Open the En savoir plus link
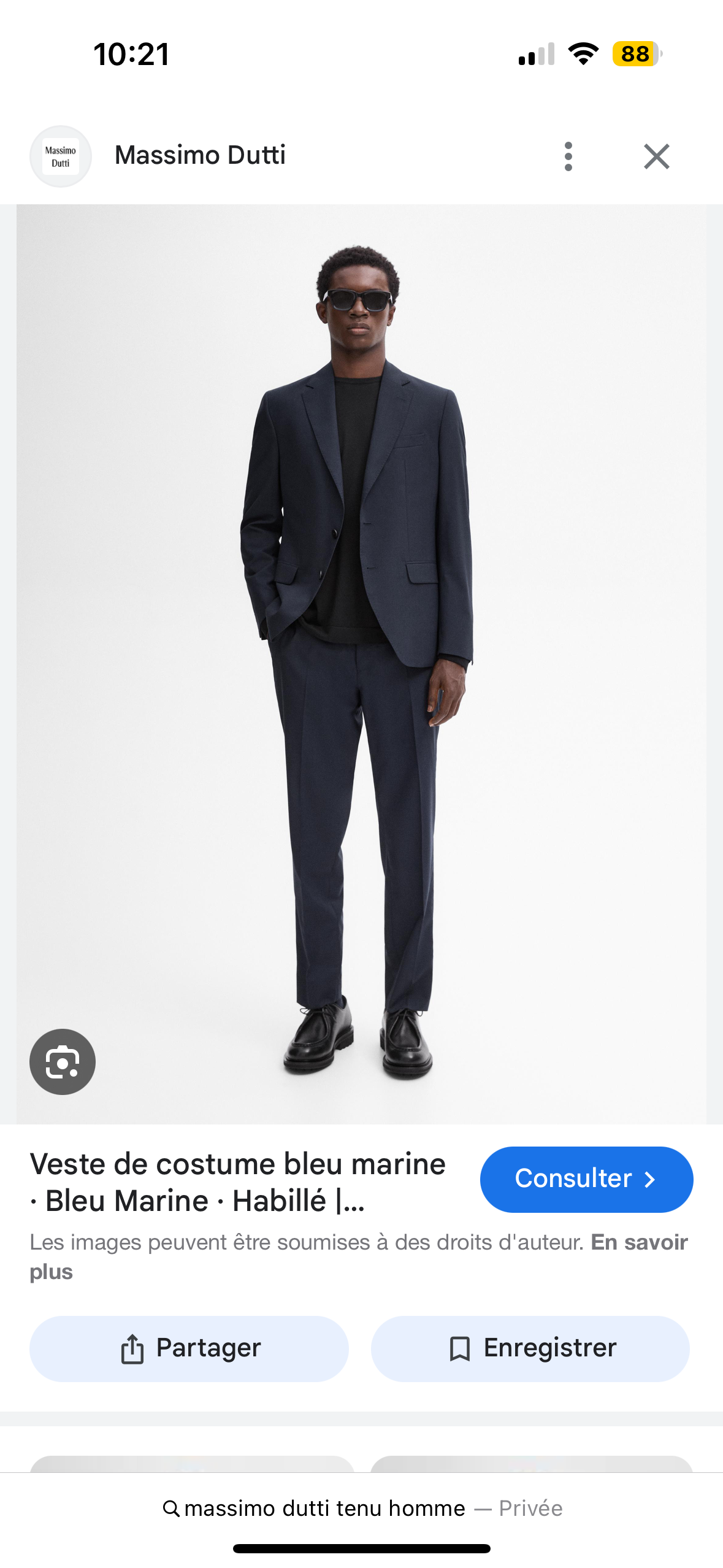The height and width of the screenshot is (1568, 723). [359, 1256]
